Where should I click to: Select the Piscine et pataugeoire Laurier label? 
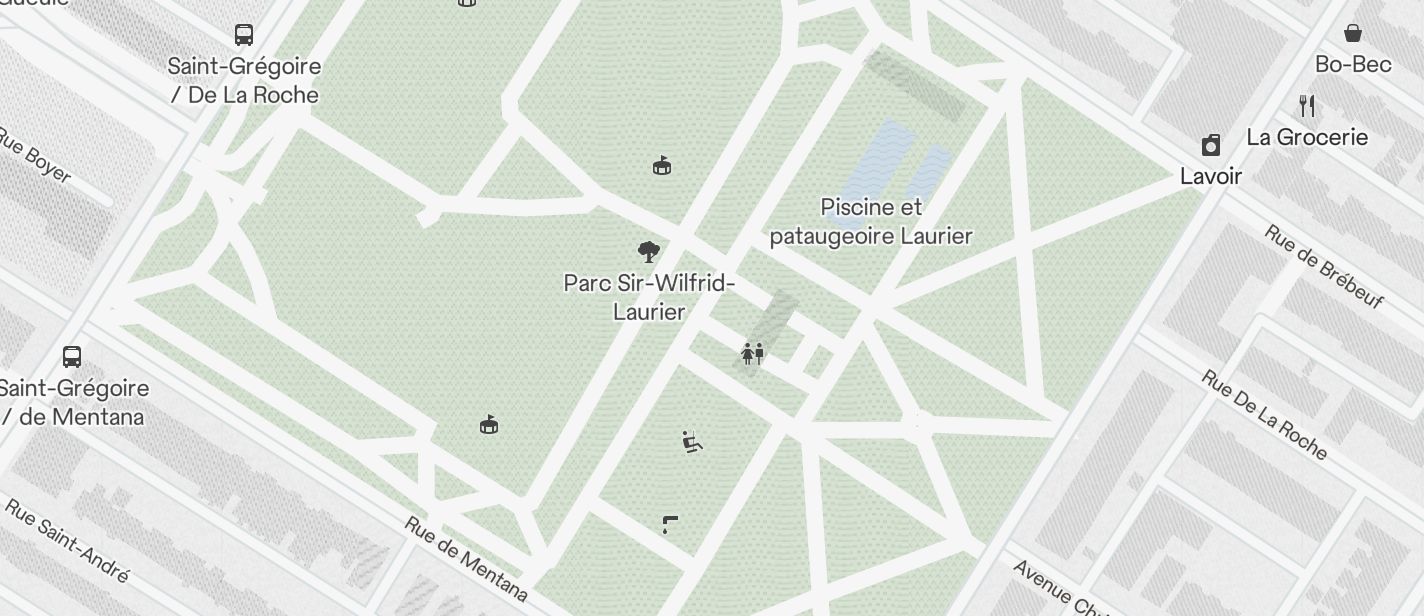coord(871,221)
